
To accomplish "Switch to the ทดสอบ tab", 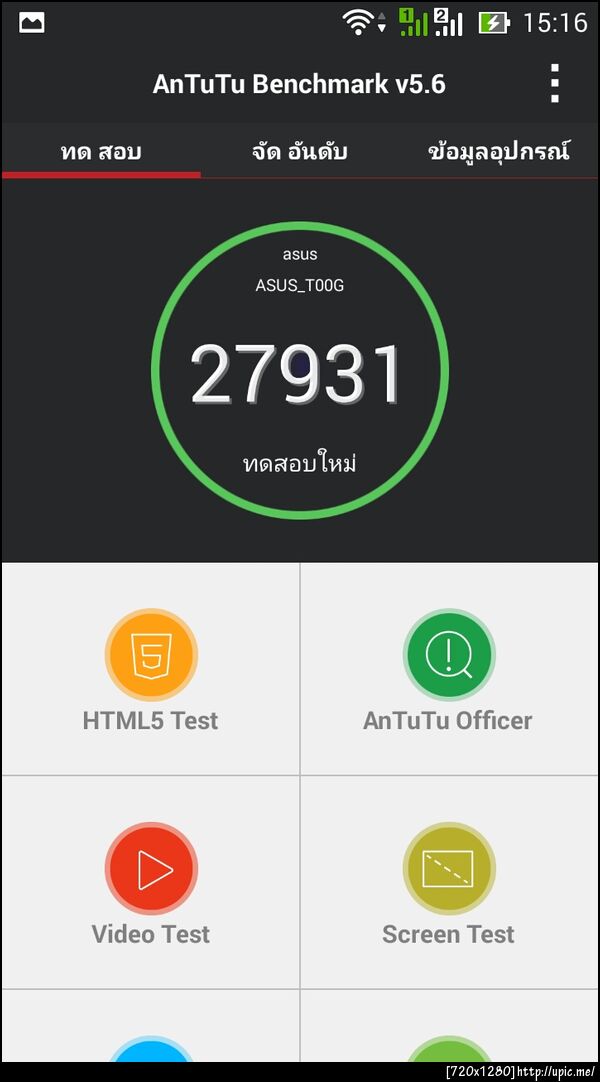I will click(100, 152).
